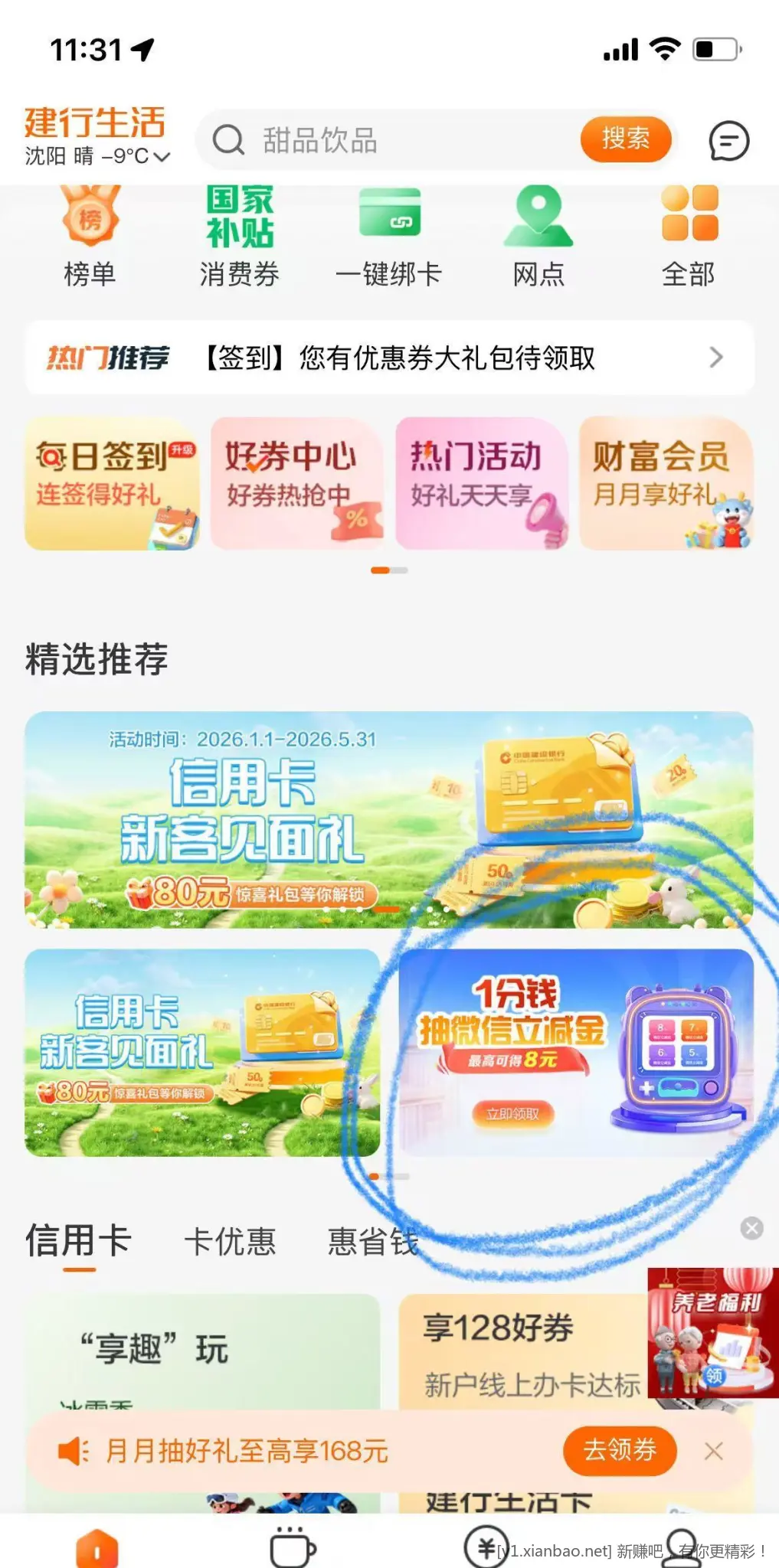
Task: Close the floating 养老福利 ad
Action: pyautogui.click(x=751, y=1228)
